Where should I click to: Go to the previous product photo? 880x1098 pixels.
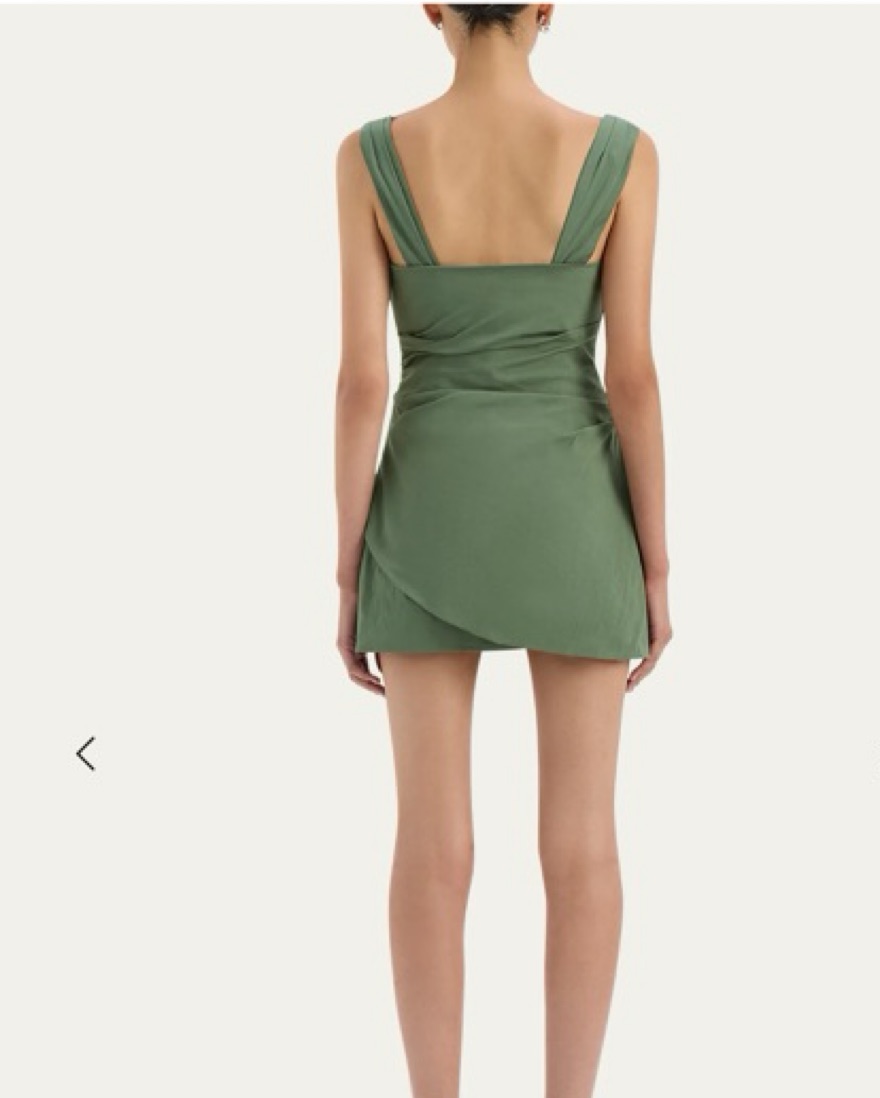click(x=86, y=753)
